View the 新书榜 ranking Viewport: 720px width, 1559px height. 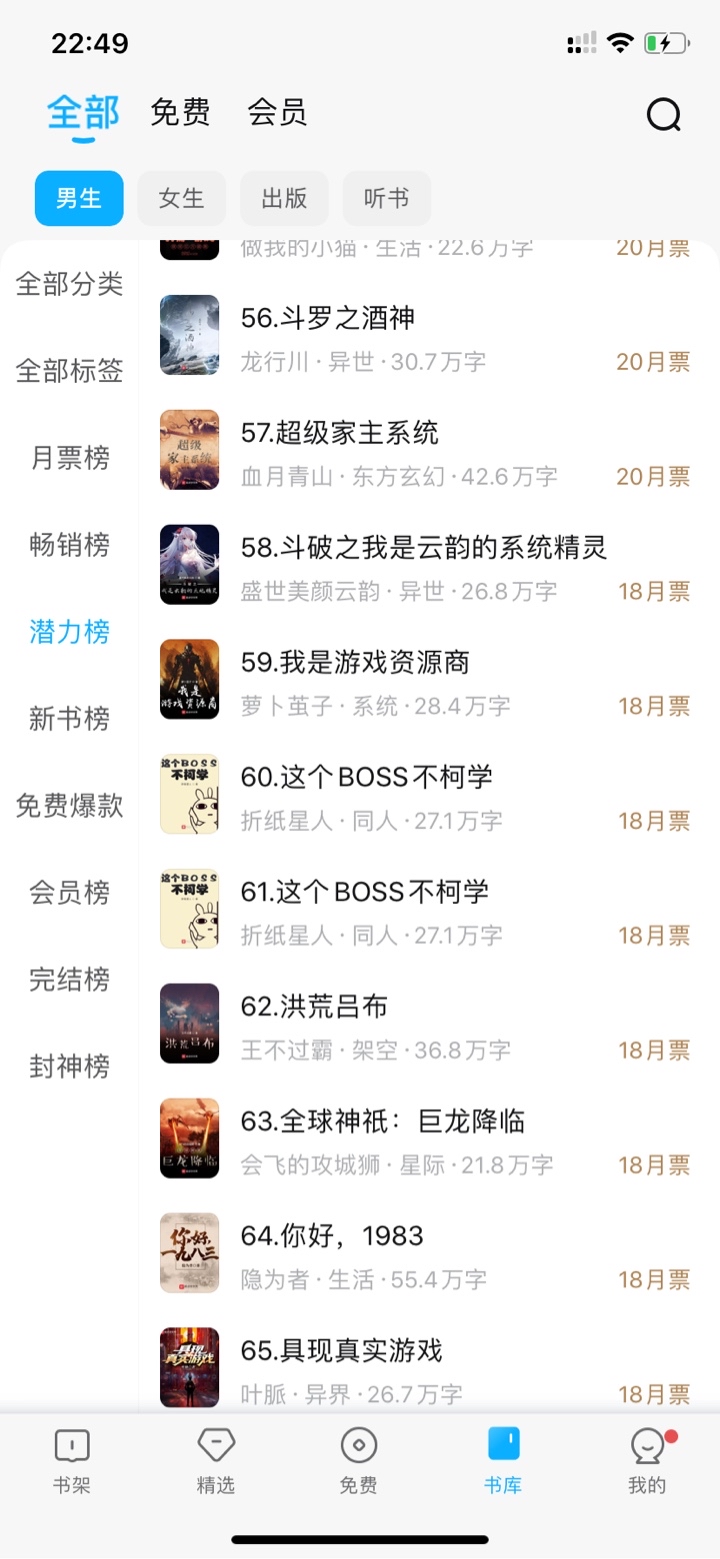tap(69, 719)
